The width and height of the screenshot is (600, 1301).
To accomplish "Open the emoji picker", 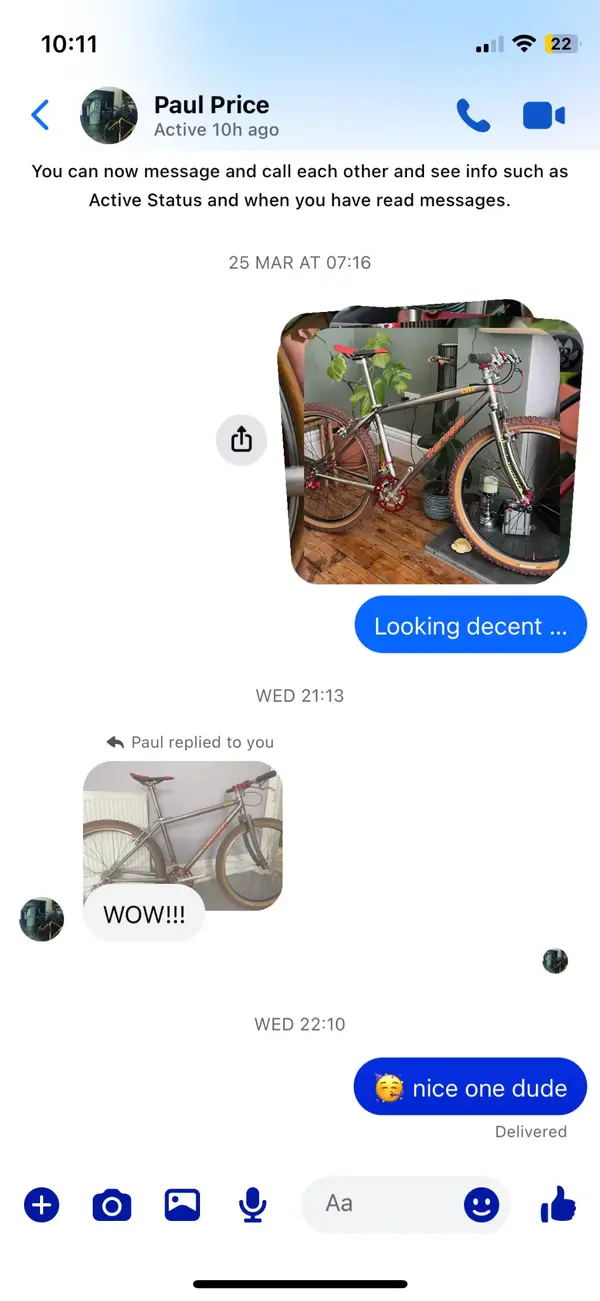I will (482, 1205).
